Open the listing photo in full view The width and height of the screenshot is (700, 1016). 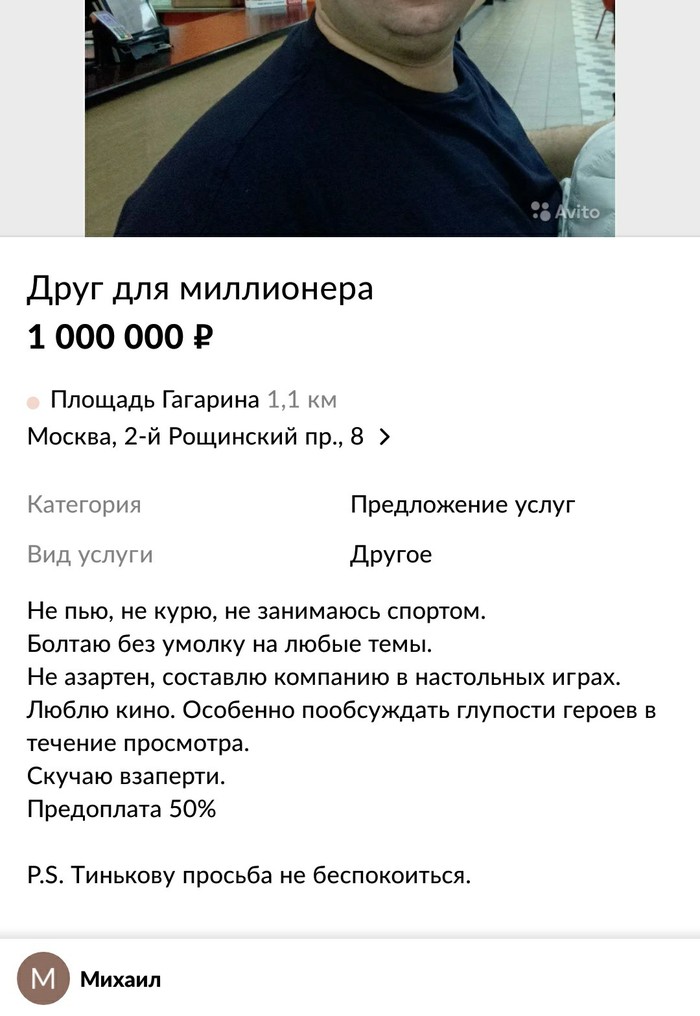[349, 118]
